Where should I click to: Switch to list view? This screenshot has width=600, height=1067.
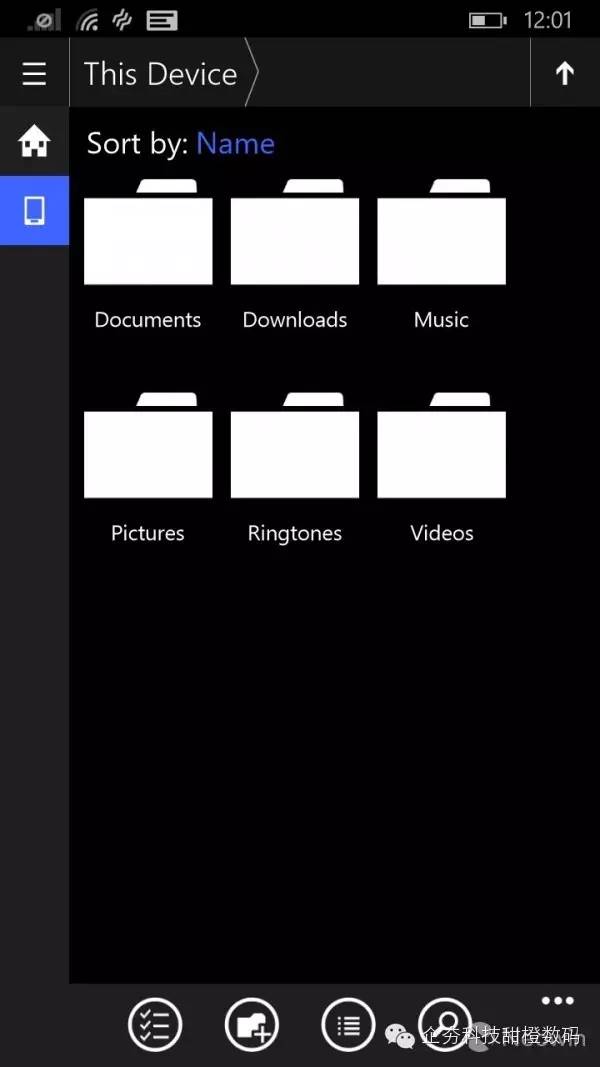click(348, 1024)
